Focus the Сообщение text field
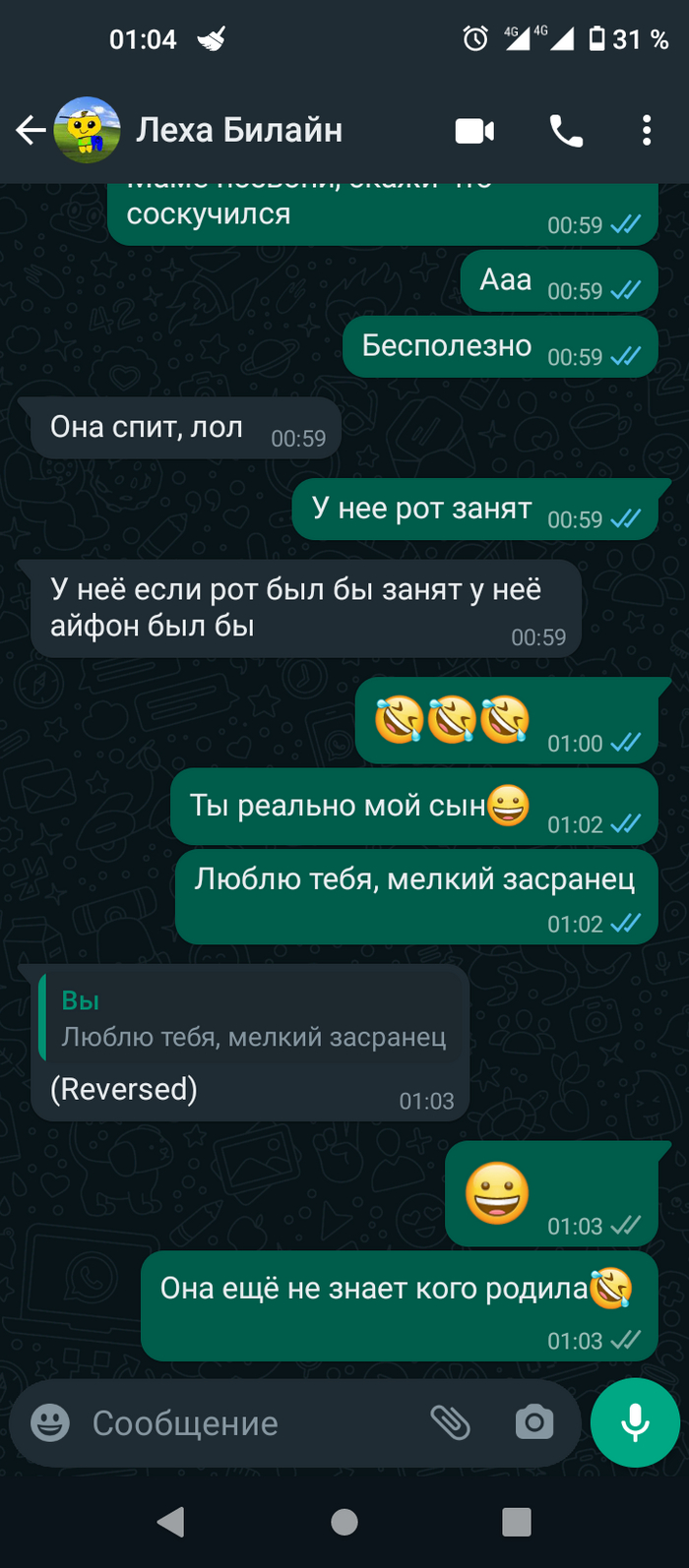Screen dimensions: 689x1568 246,1422
